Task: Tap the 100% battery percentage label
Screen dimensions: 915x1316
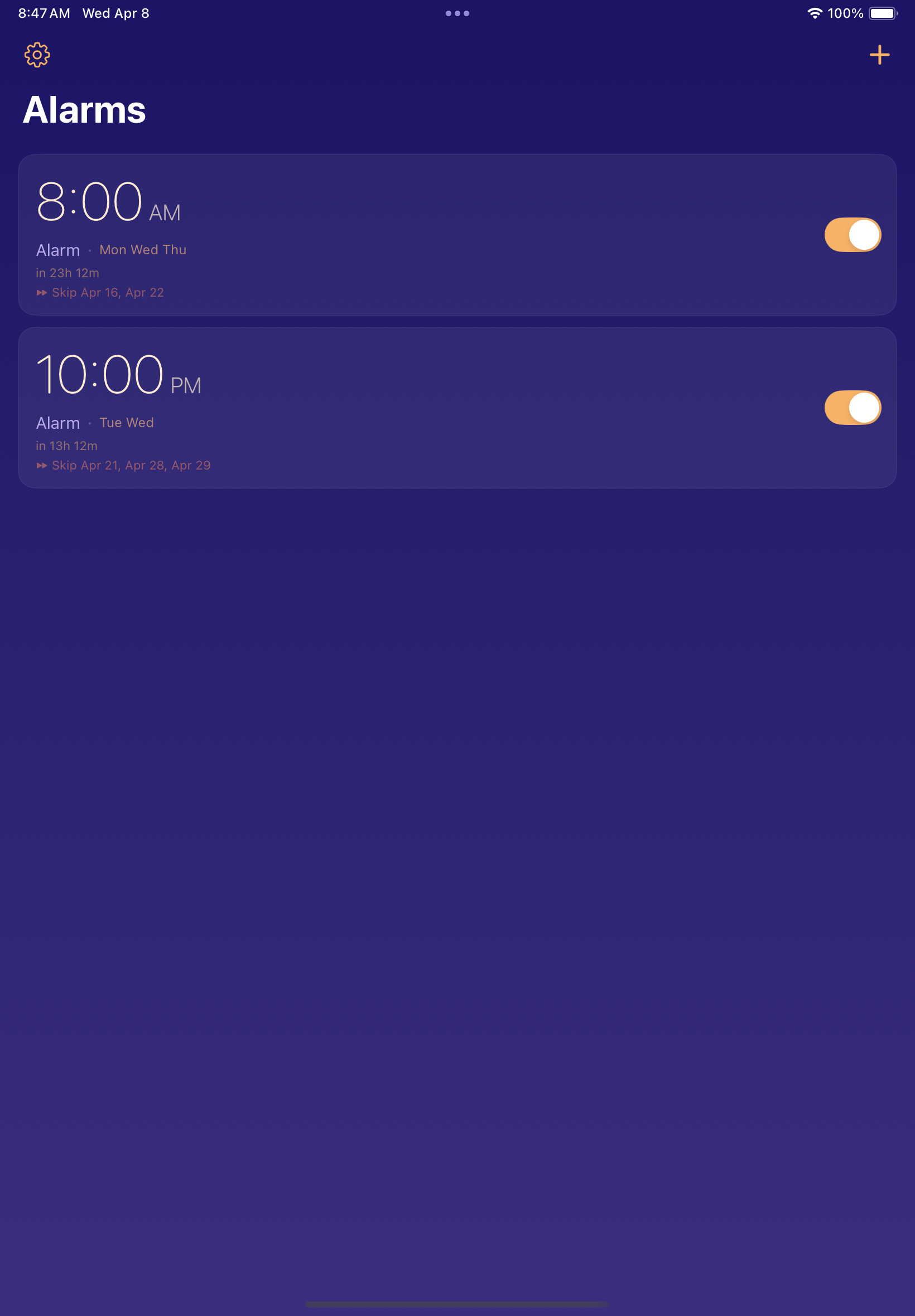Action: (x=845, y=13)
